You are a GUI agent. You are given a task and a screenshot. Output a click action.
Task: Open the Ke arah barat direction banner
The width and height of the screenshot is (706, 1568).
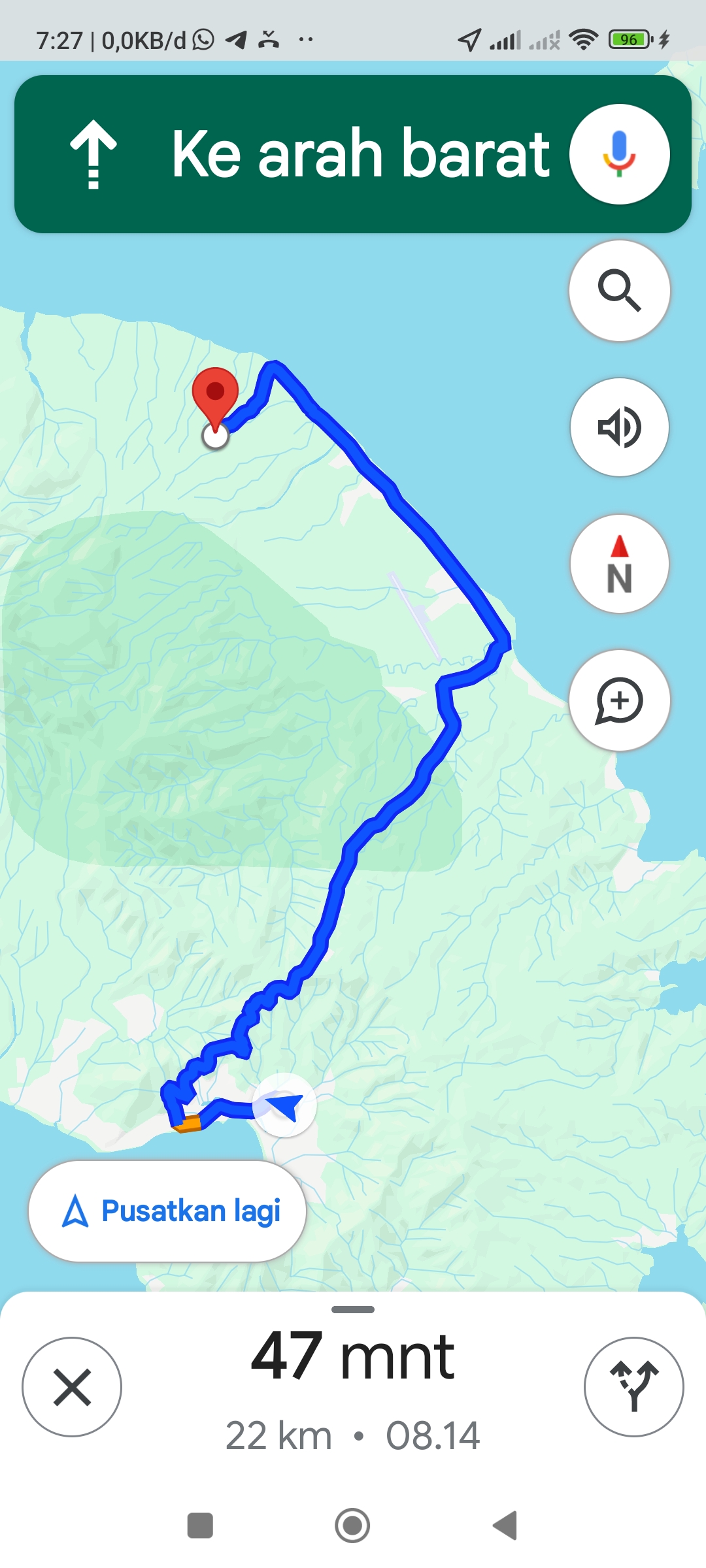pyautogui.click(x=353, y=154)
